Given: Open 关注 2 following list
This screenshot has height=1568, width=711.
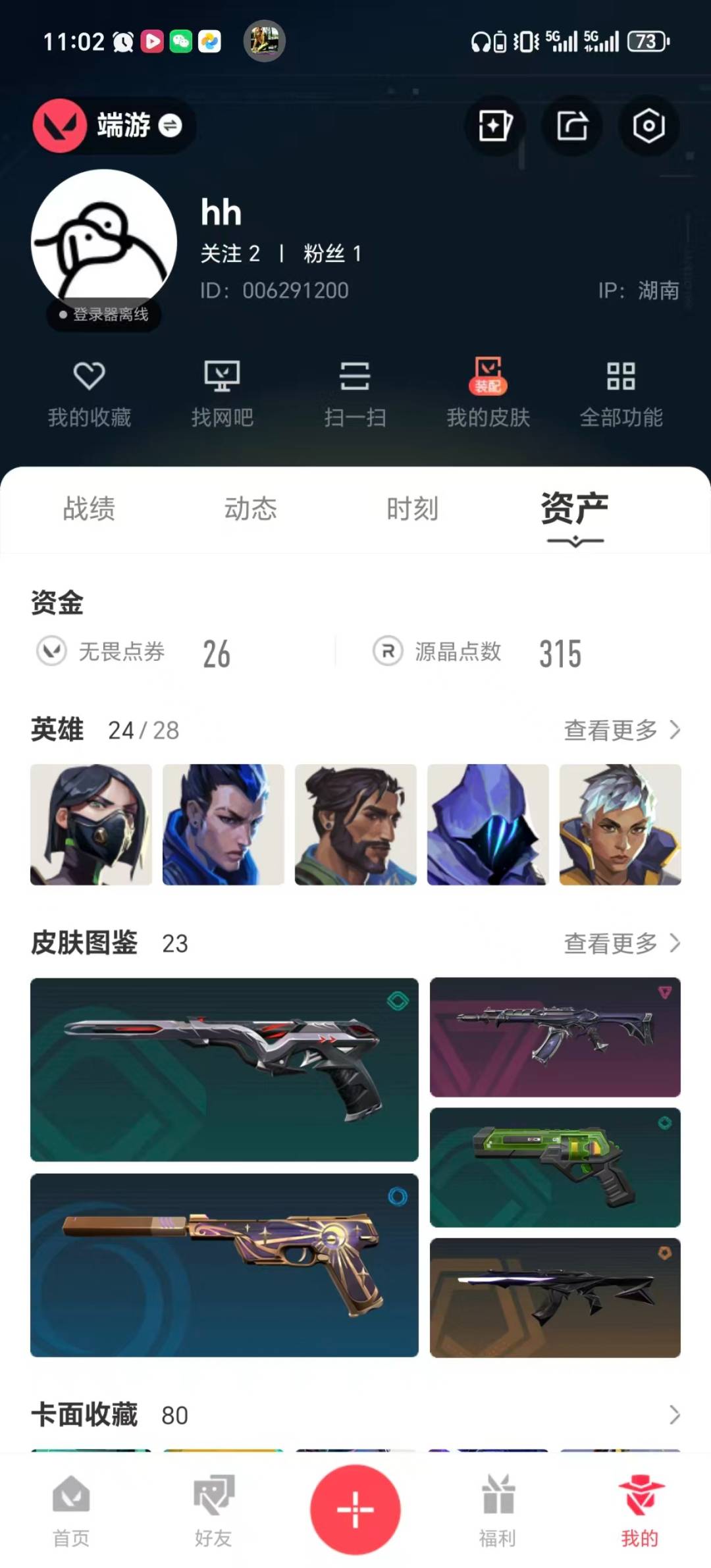Looking at the screenshot, I should (229, 253).
